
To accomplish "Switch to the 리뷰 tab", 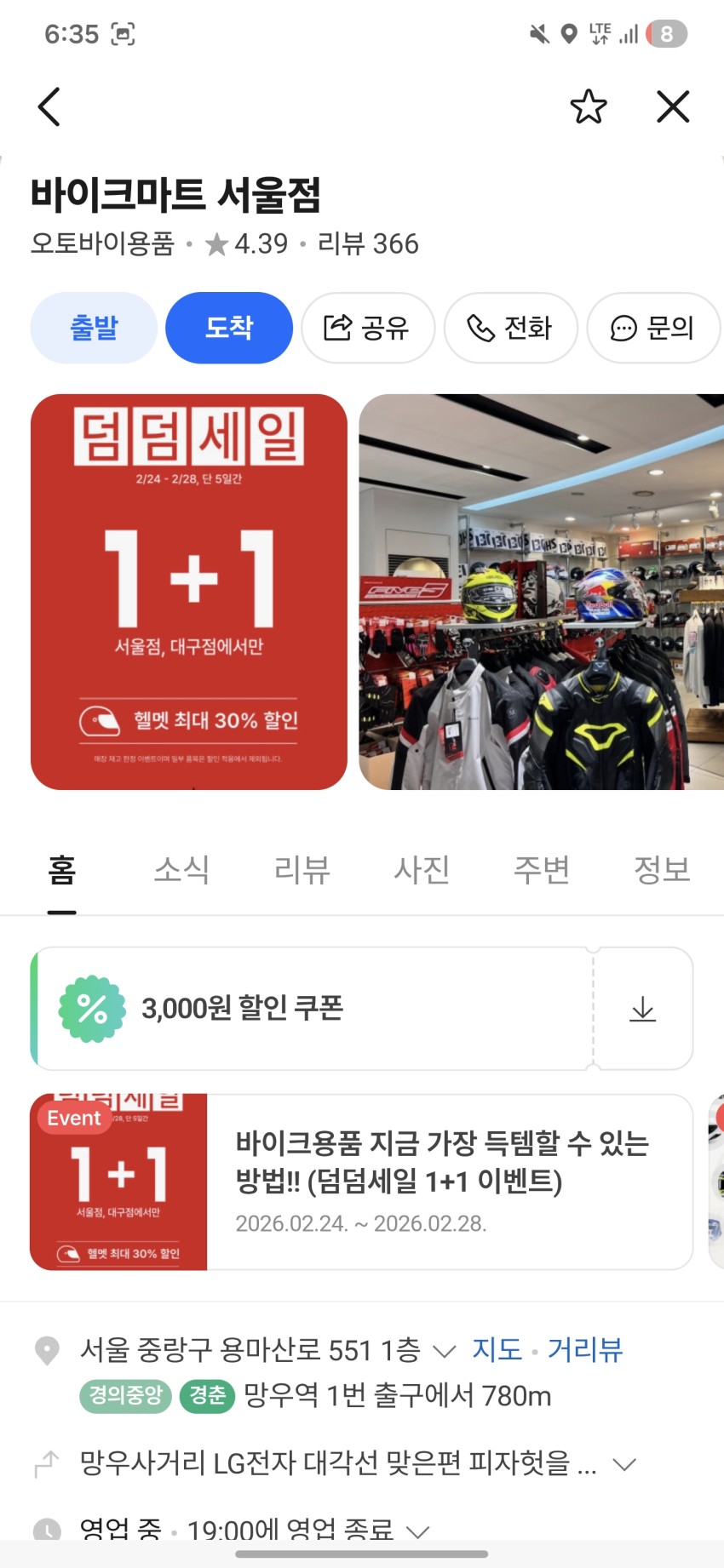I will click(x=302, y=870).
